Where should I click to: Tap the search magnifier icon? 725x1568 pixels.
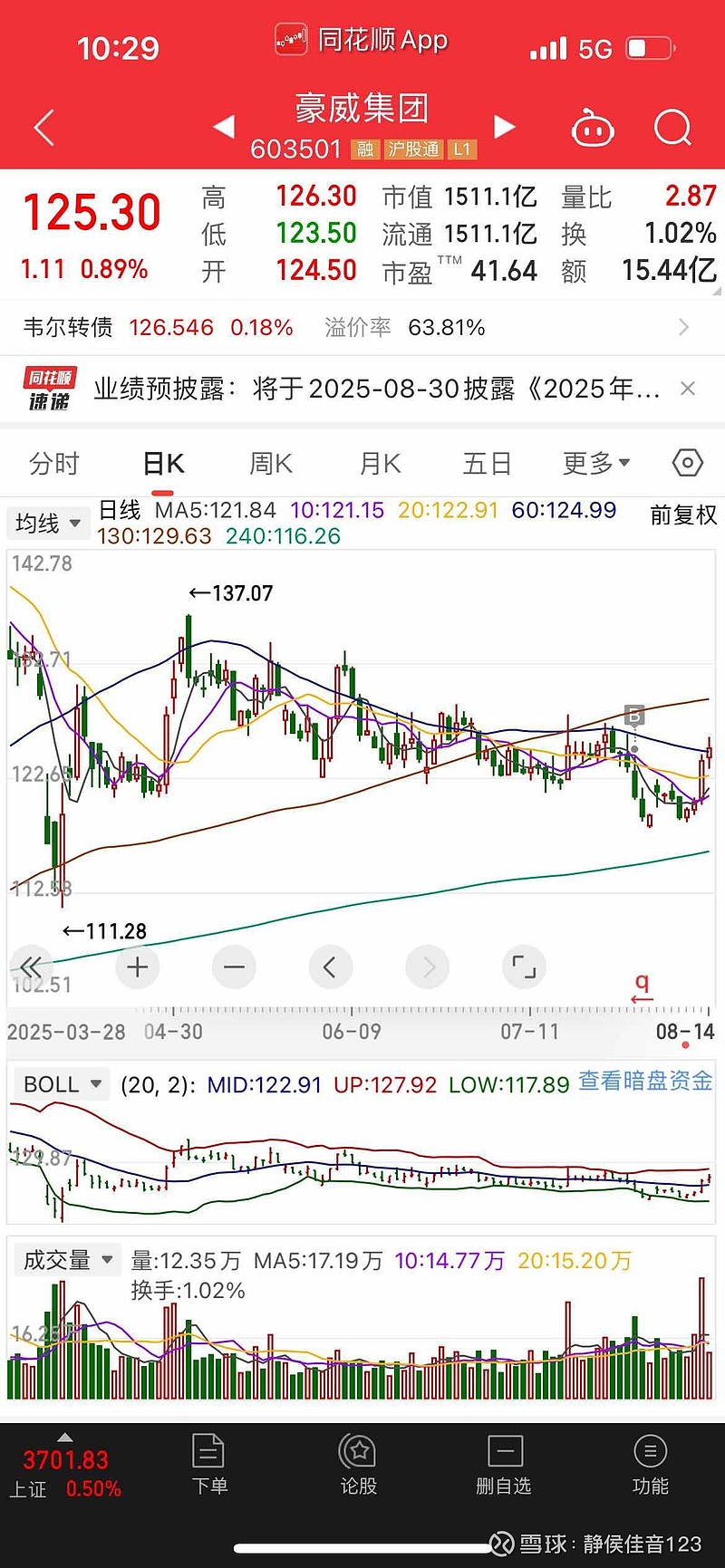pos(672,129)
